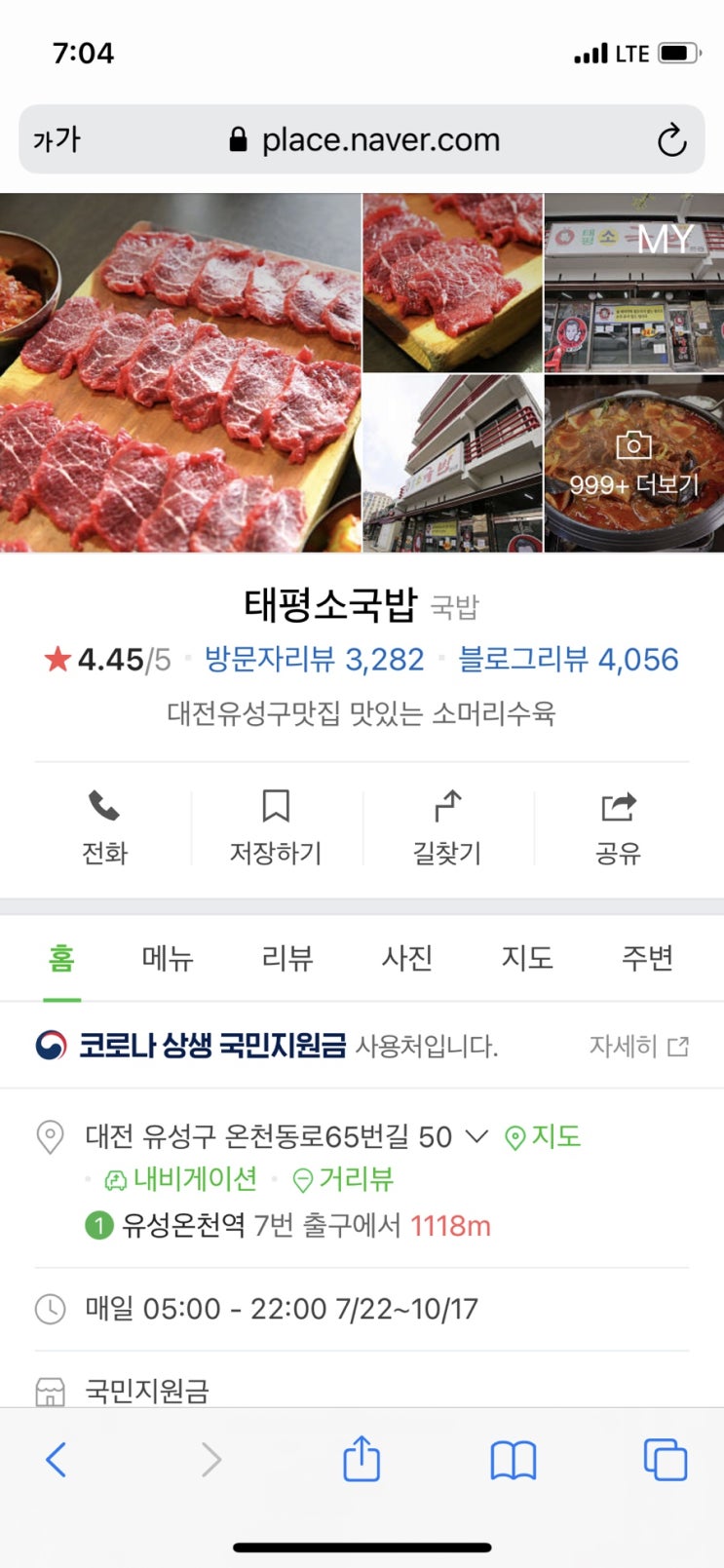
Task: Expand the address dropdown arrow
Action: coord(476,1136)
